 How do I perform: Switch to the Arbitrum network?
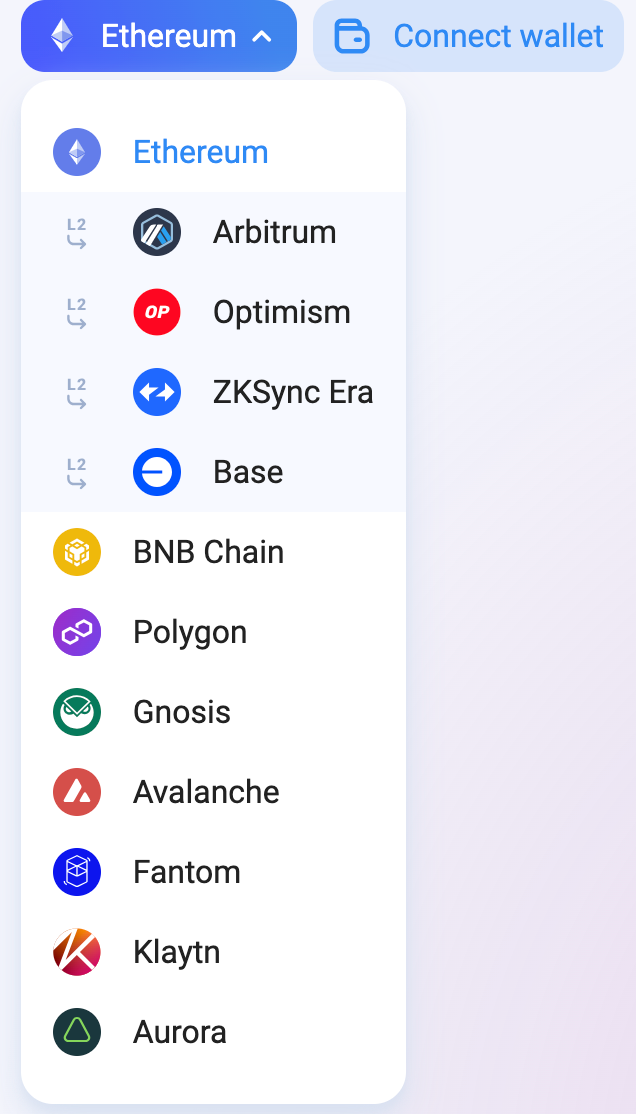point(273,232)
